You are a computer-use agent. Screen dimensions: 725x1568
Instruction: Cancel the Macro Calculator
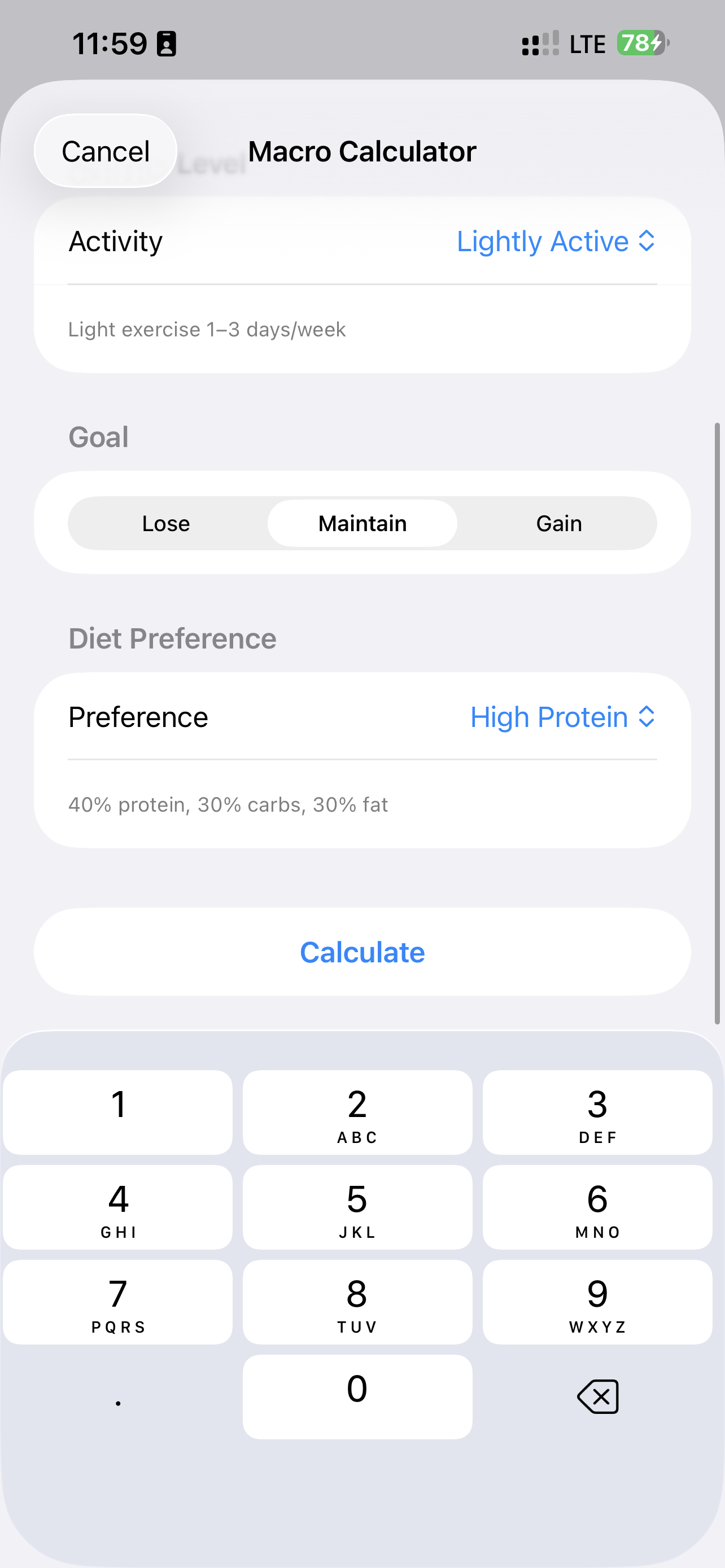pos(106,151)
